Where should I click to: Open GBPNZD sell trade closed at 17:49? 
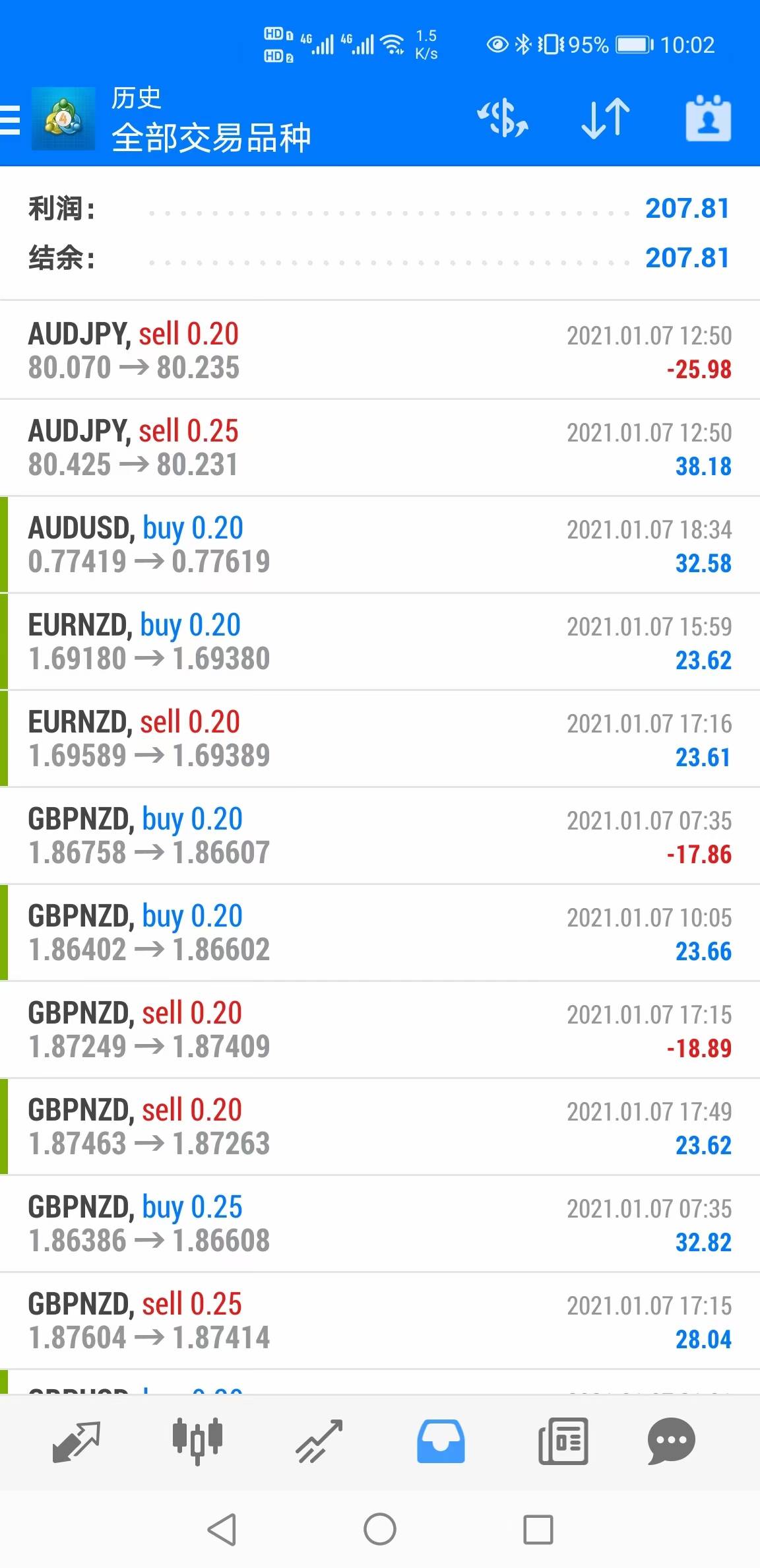click(x=380, y=1127)
